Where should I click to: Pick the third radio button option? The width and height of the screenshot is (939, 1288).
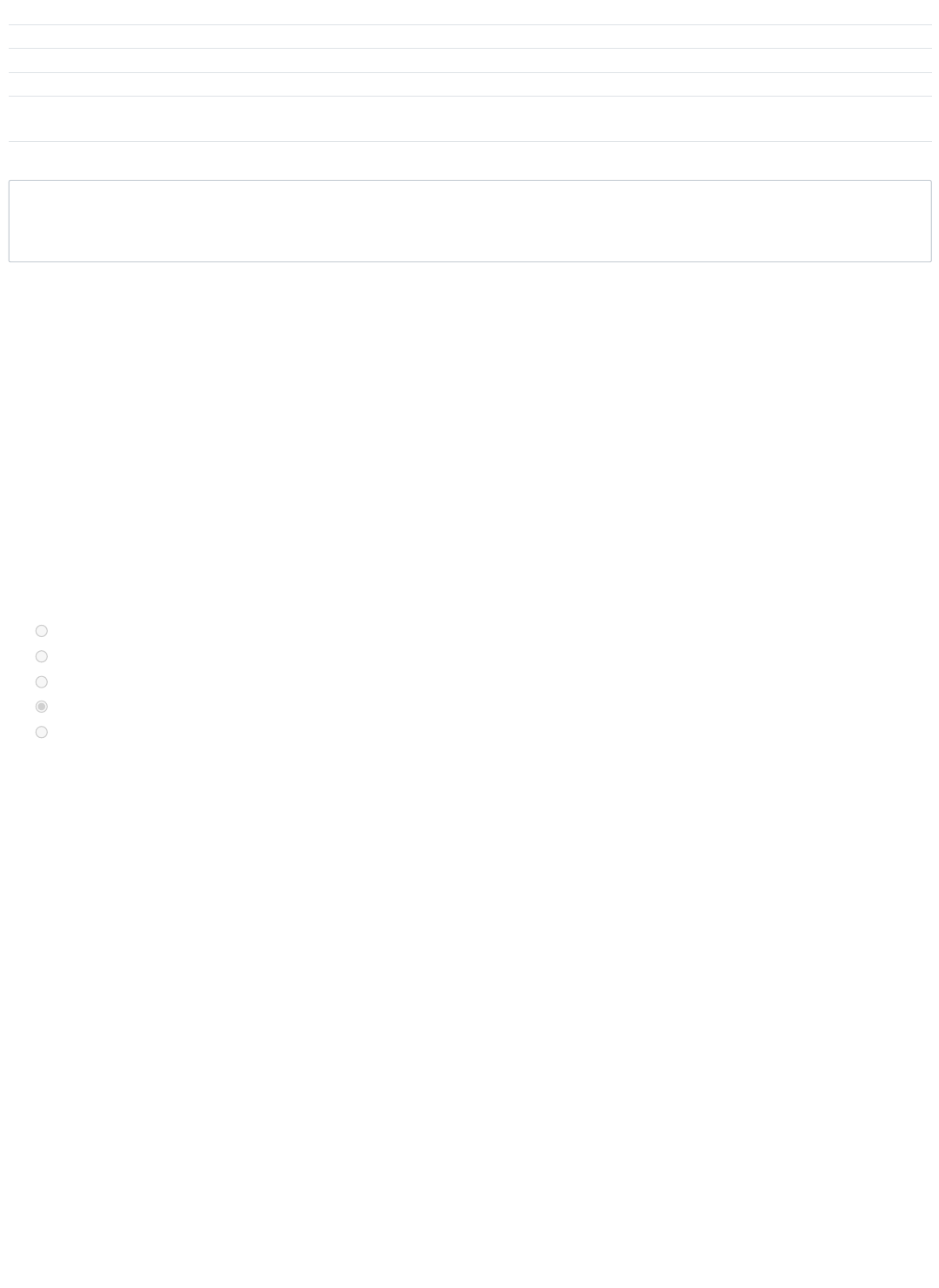[x=41, y=681]
